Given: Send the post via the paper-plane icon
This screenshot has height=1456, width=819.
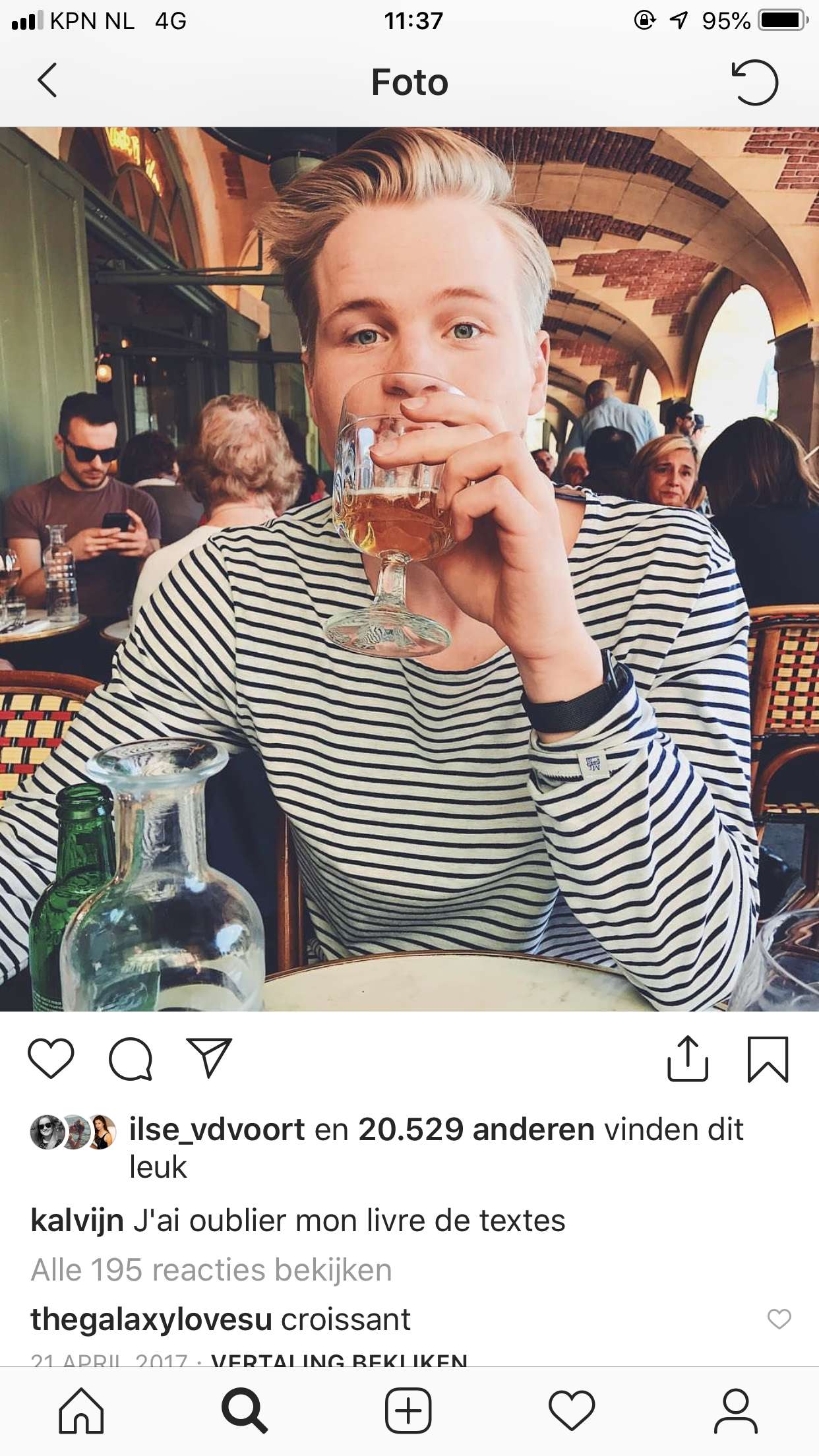Looking at the screenshot, I should pos(209,1058).
